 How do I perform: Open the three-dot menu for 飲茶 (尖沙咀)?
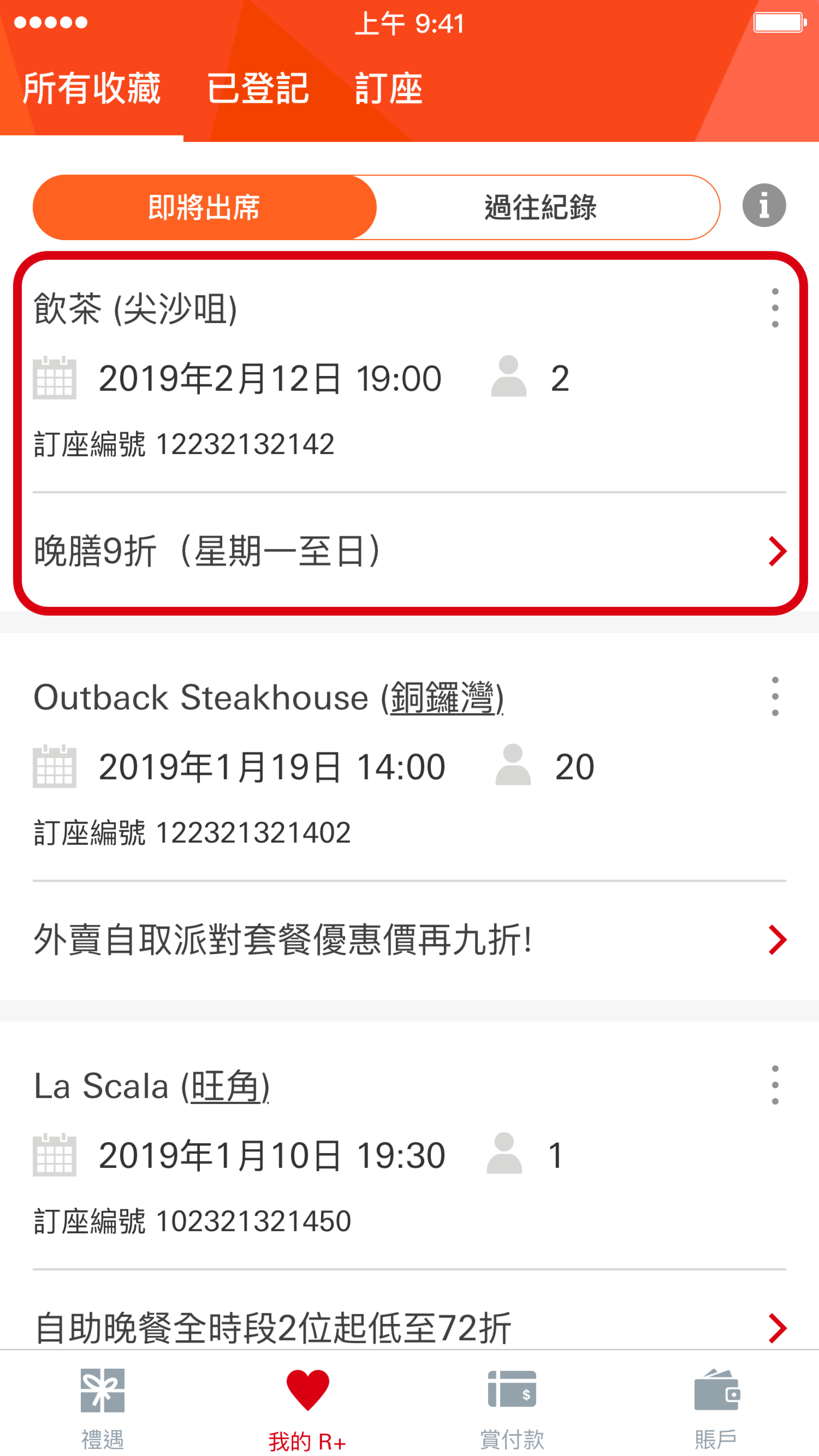[775, 308]
